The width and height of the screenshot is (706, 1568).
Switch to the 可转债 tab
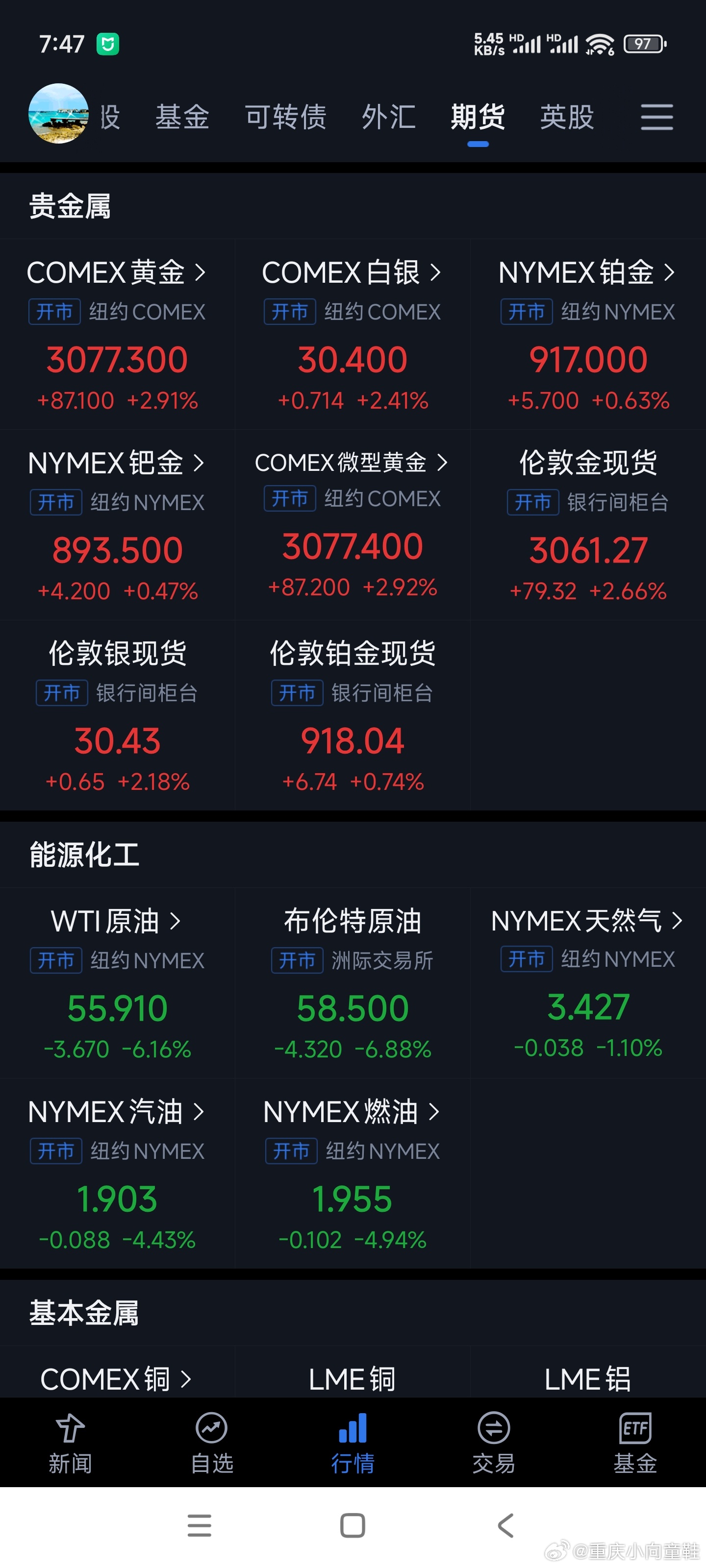[x=286, y=117]
